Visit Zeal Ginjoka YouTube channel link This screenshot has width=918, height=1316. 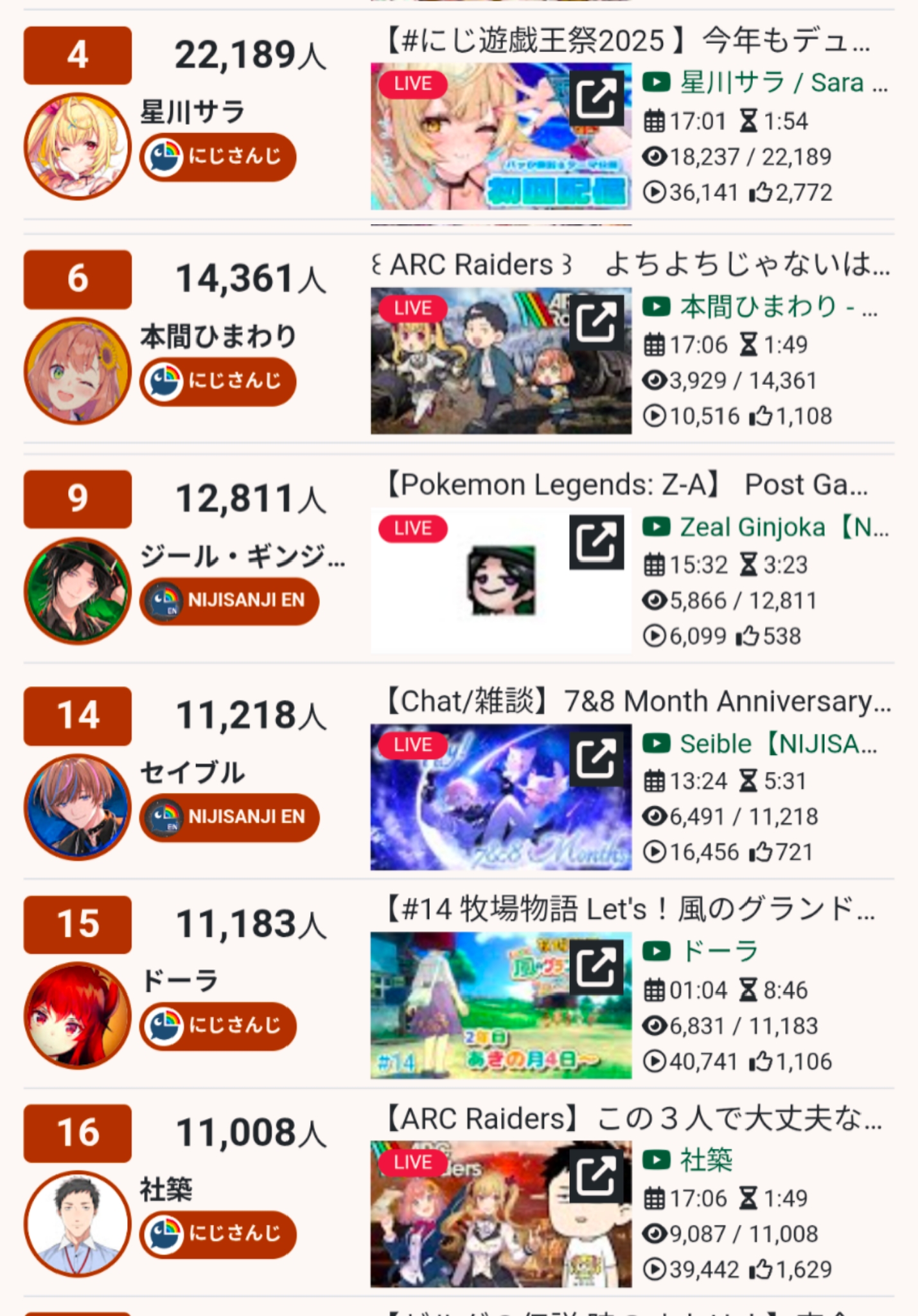coord(764,528)
